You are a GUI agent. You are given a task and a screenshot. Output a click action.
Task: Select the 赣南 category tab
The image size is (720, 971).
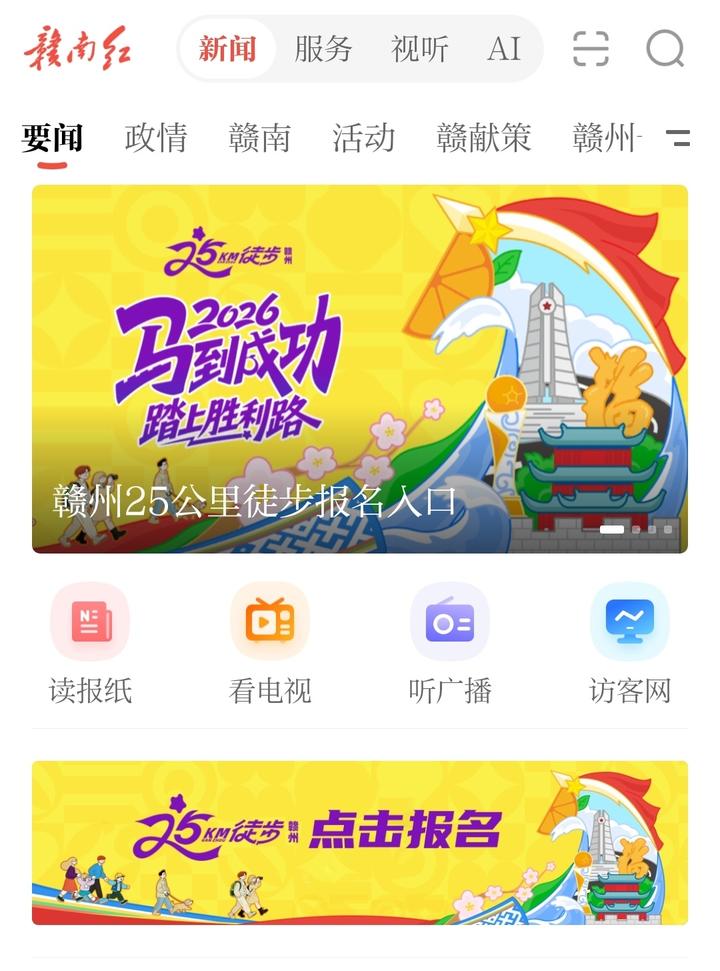pyautogui.click(x=259, y=138)
